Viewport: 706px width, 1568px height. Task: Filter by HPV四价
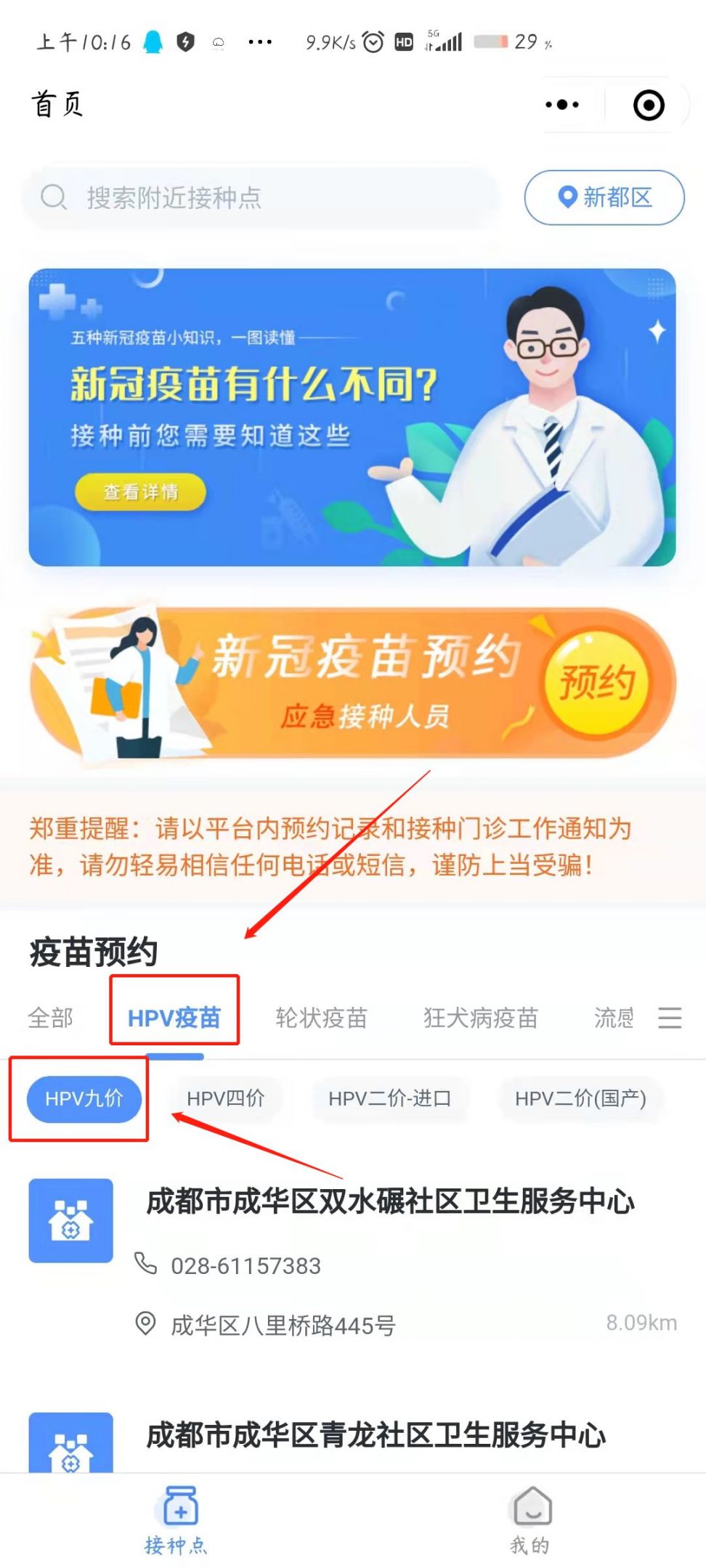point(225,1098)
